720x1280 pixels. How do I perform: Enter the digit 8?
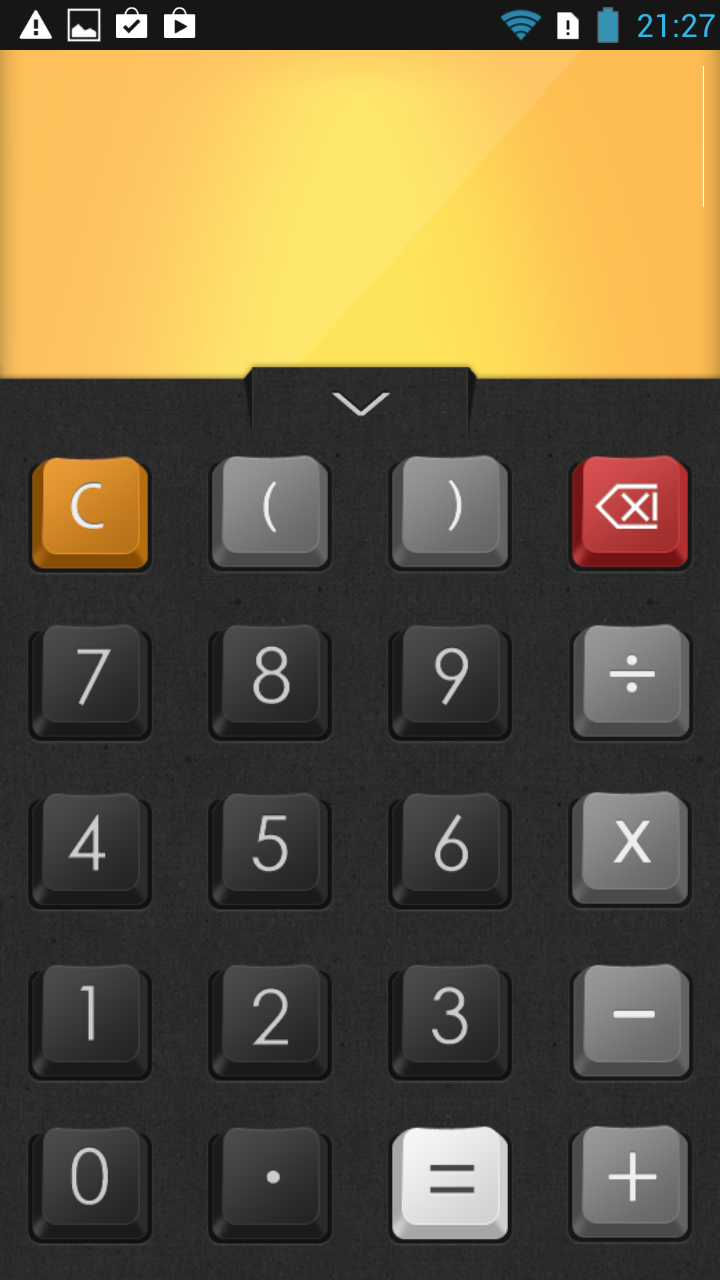[x=270, y=682]
